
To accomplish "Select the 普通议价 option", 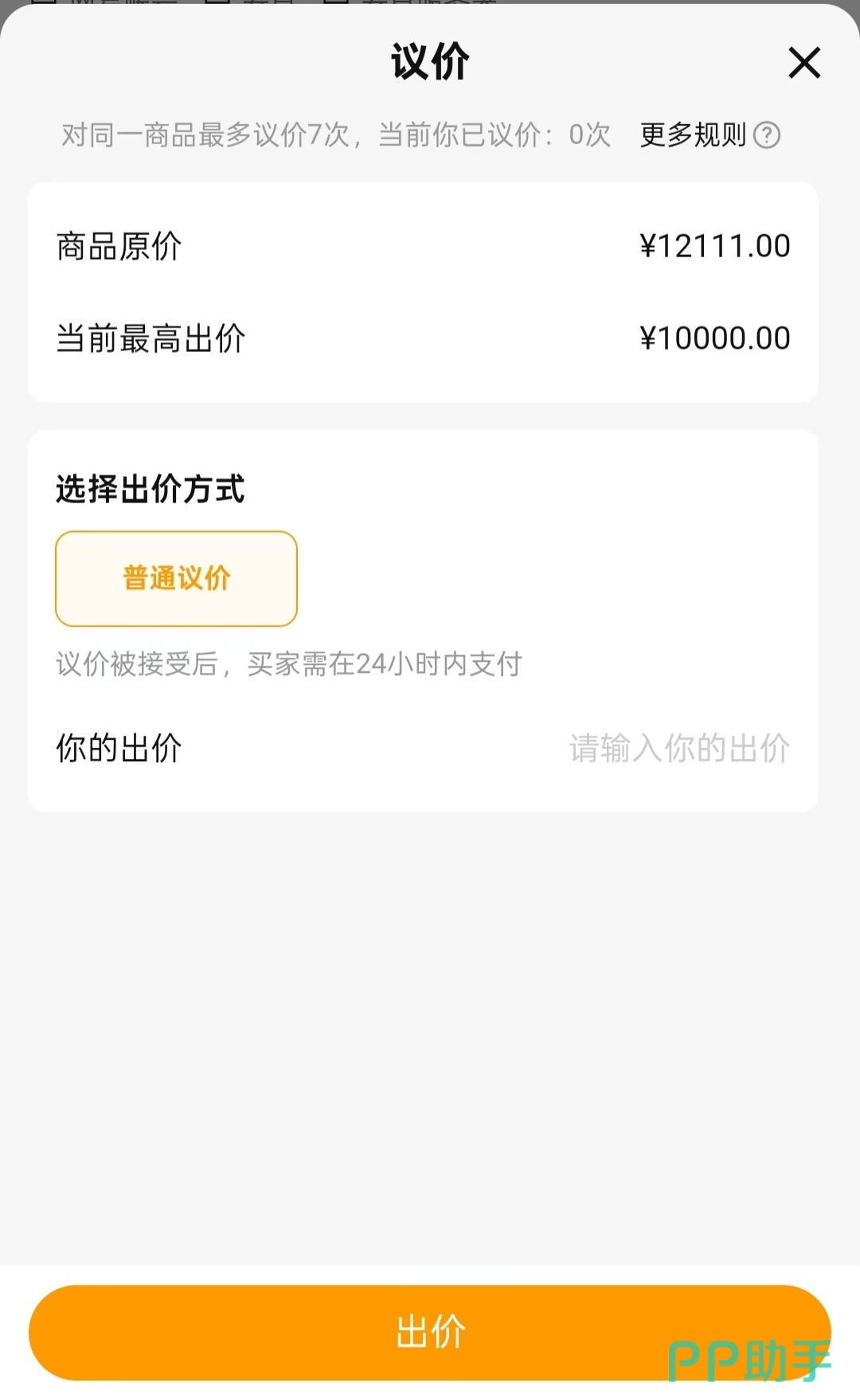I will pyautogui.click(x=176, y=578).
